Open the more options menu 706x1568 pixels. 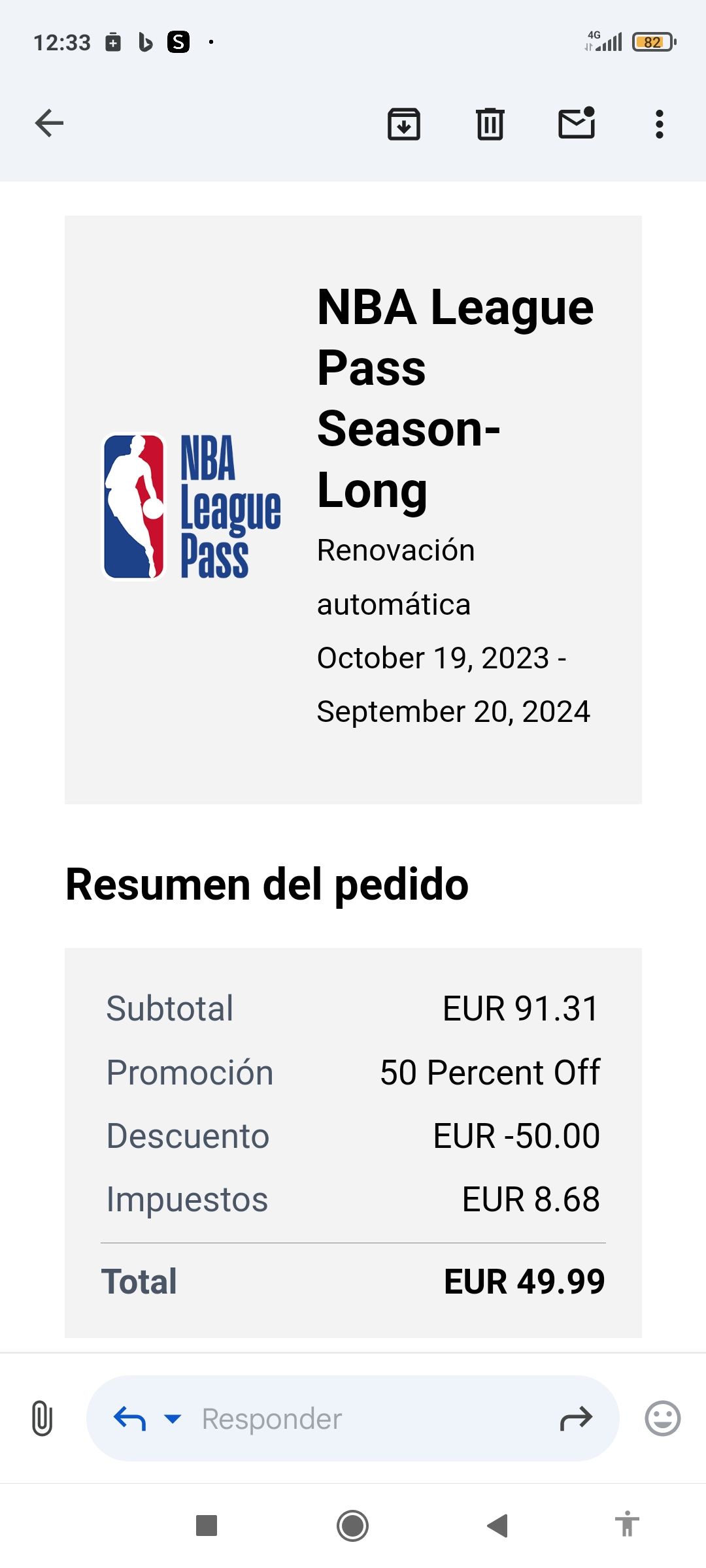[660, 124]
